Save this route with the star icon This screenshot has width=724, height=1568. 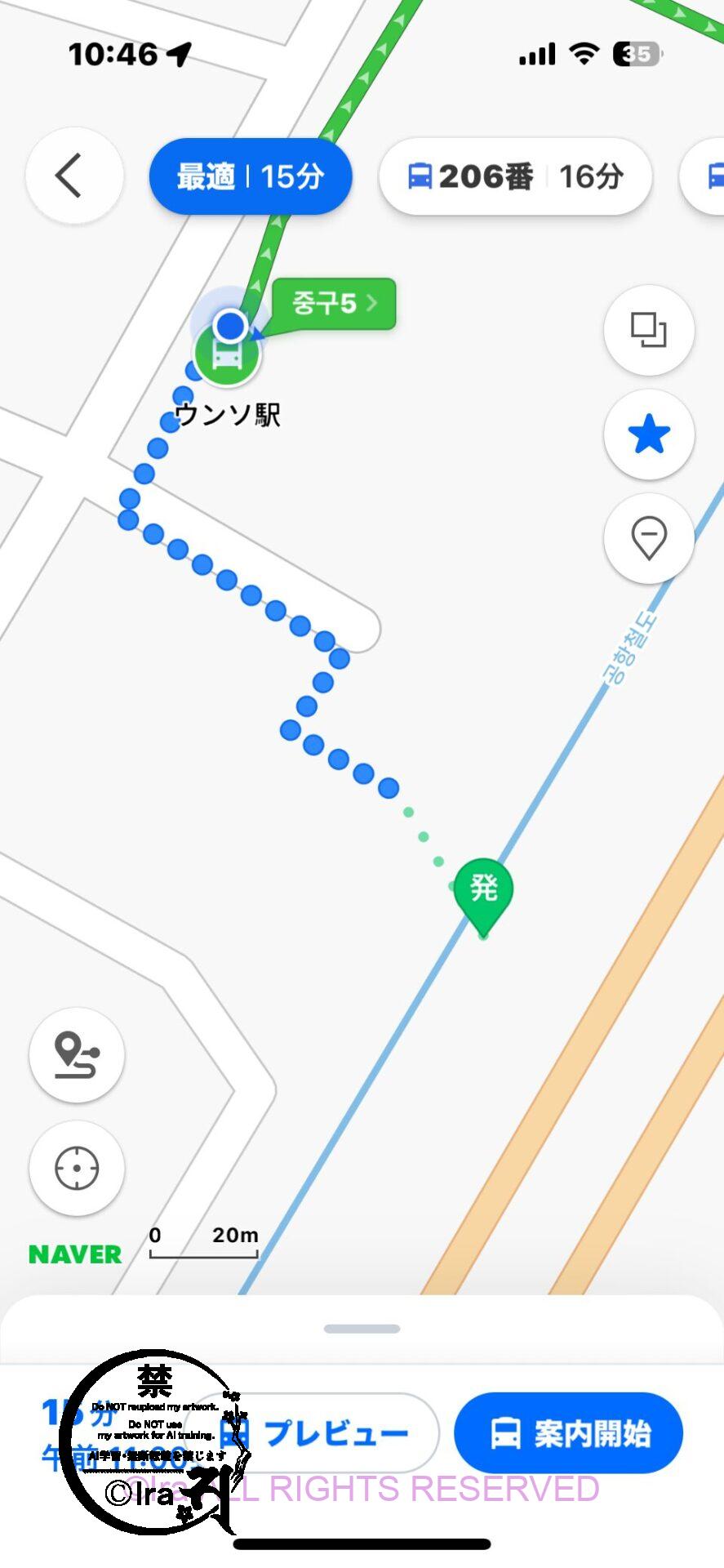click(x=649, y=434)
